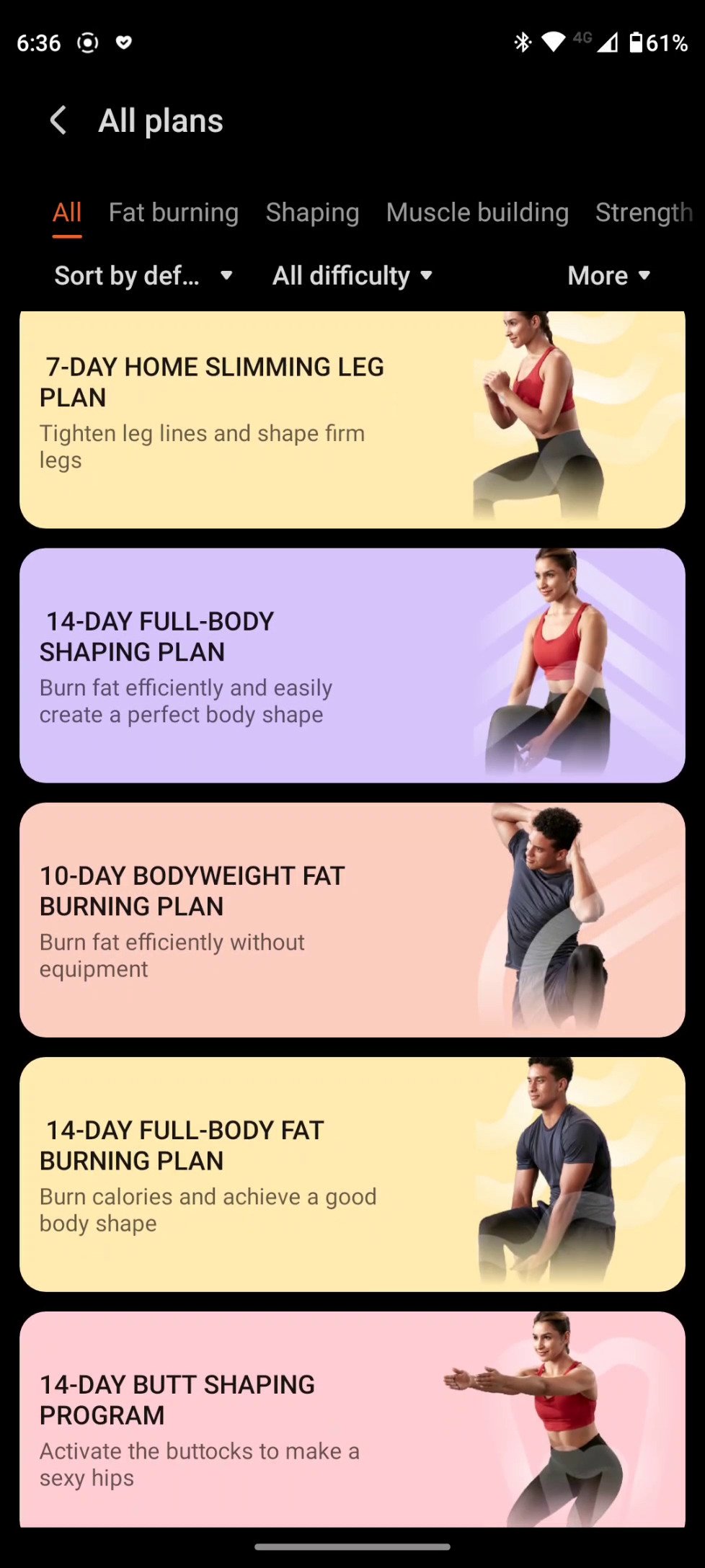Open the All difficulty filter
705x1568 pixels.
[352, 275]
